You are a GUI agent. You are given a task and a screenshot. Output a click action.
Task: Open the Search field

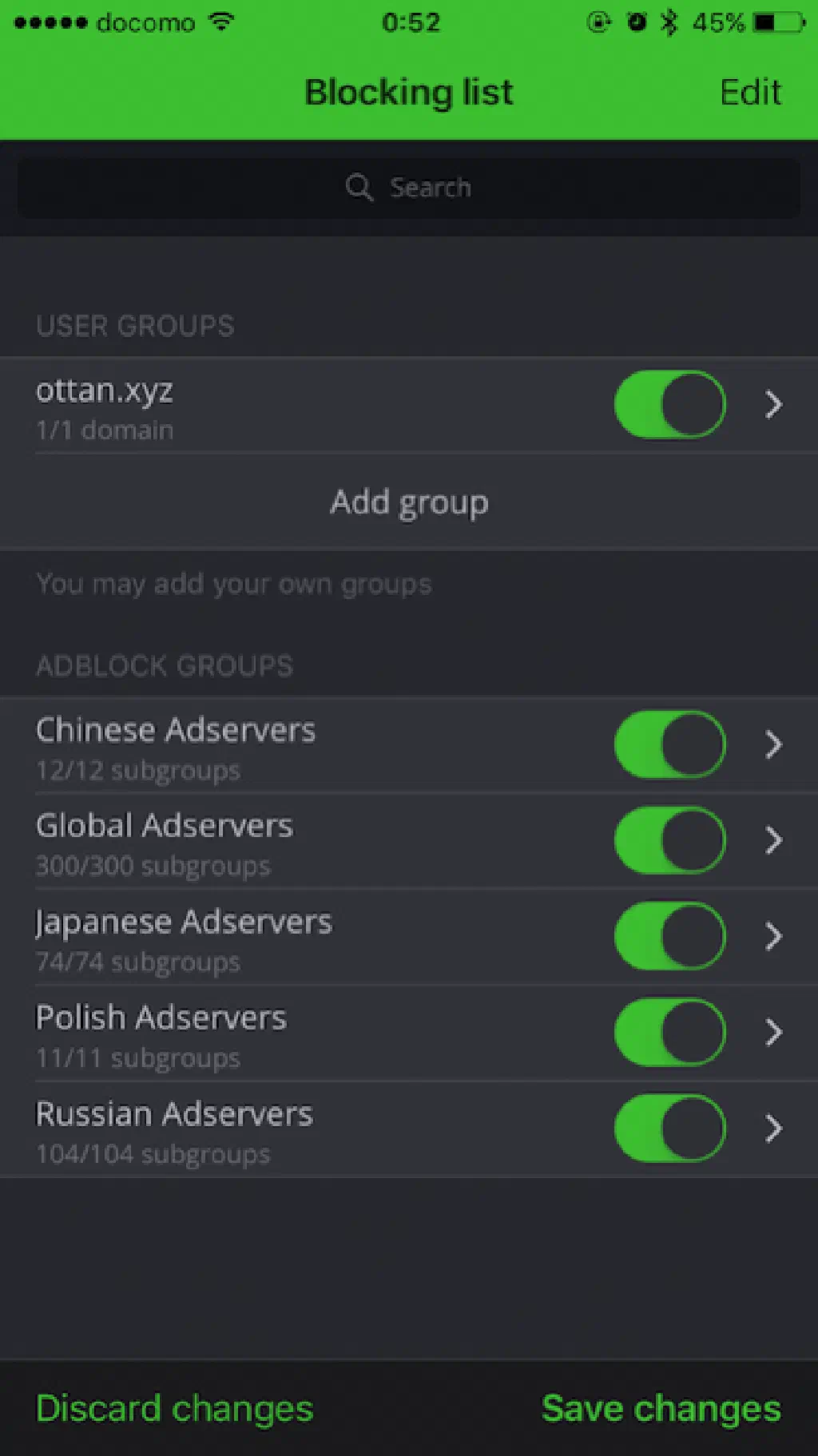pyautogui.click(x=409, y=188)
